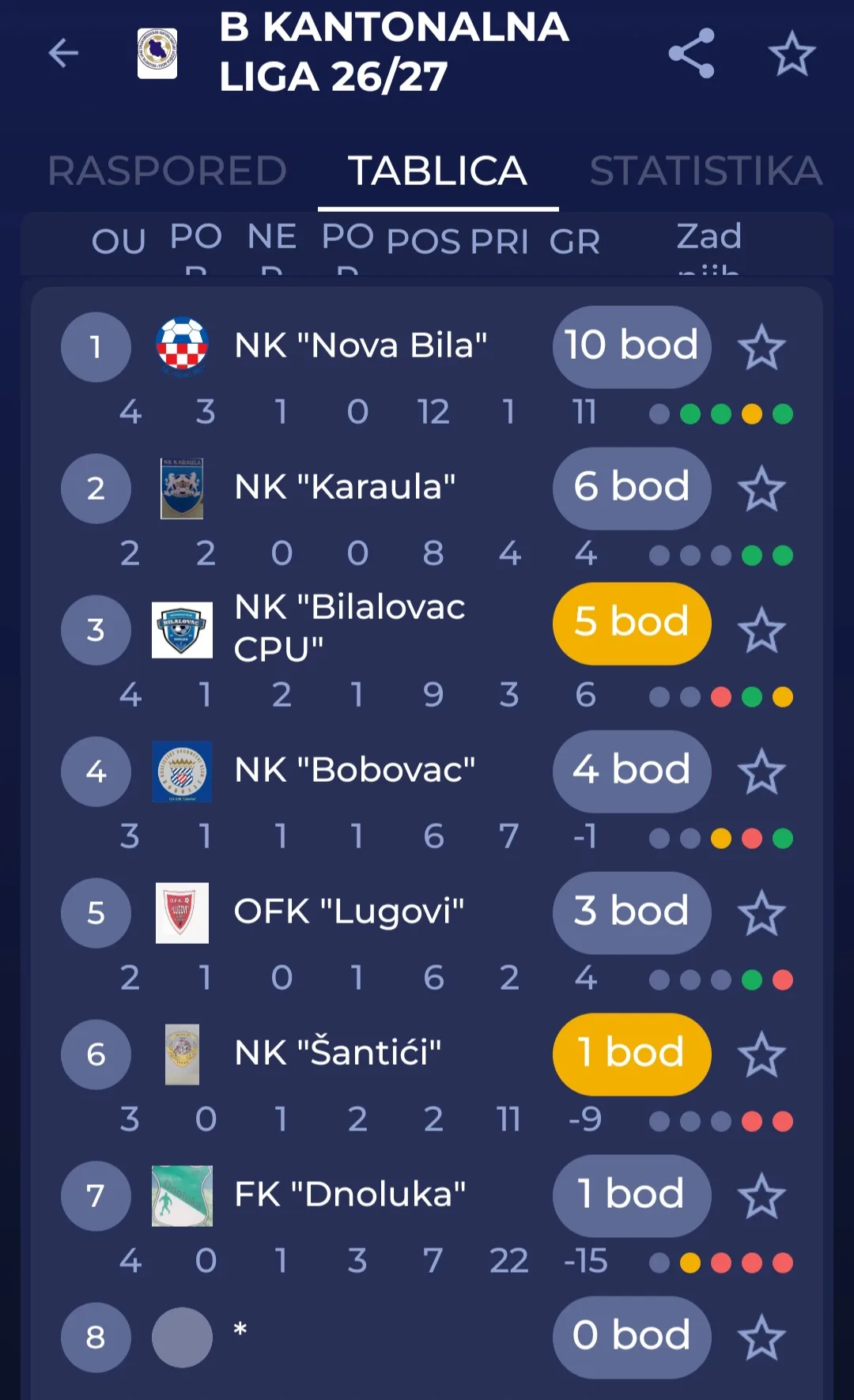The width and height of the screenshot is (854, 1400).
Task: Favorite OFK "Lugovi" with its star
Action: (x=761, y=912)
